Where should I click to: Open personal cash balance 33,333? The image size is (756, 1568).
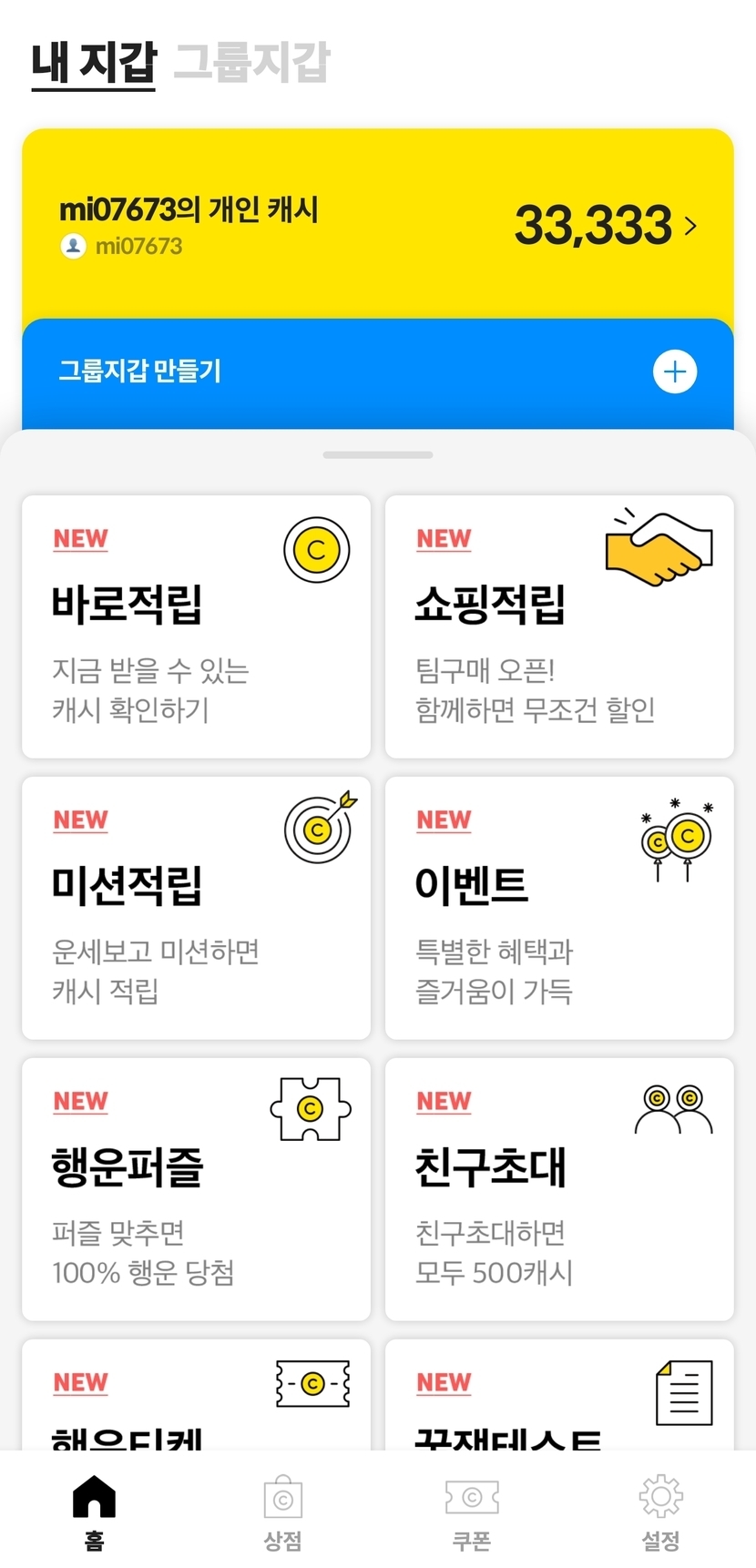pyautogui.click(x=605, y=225)
